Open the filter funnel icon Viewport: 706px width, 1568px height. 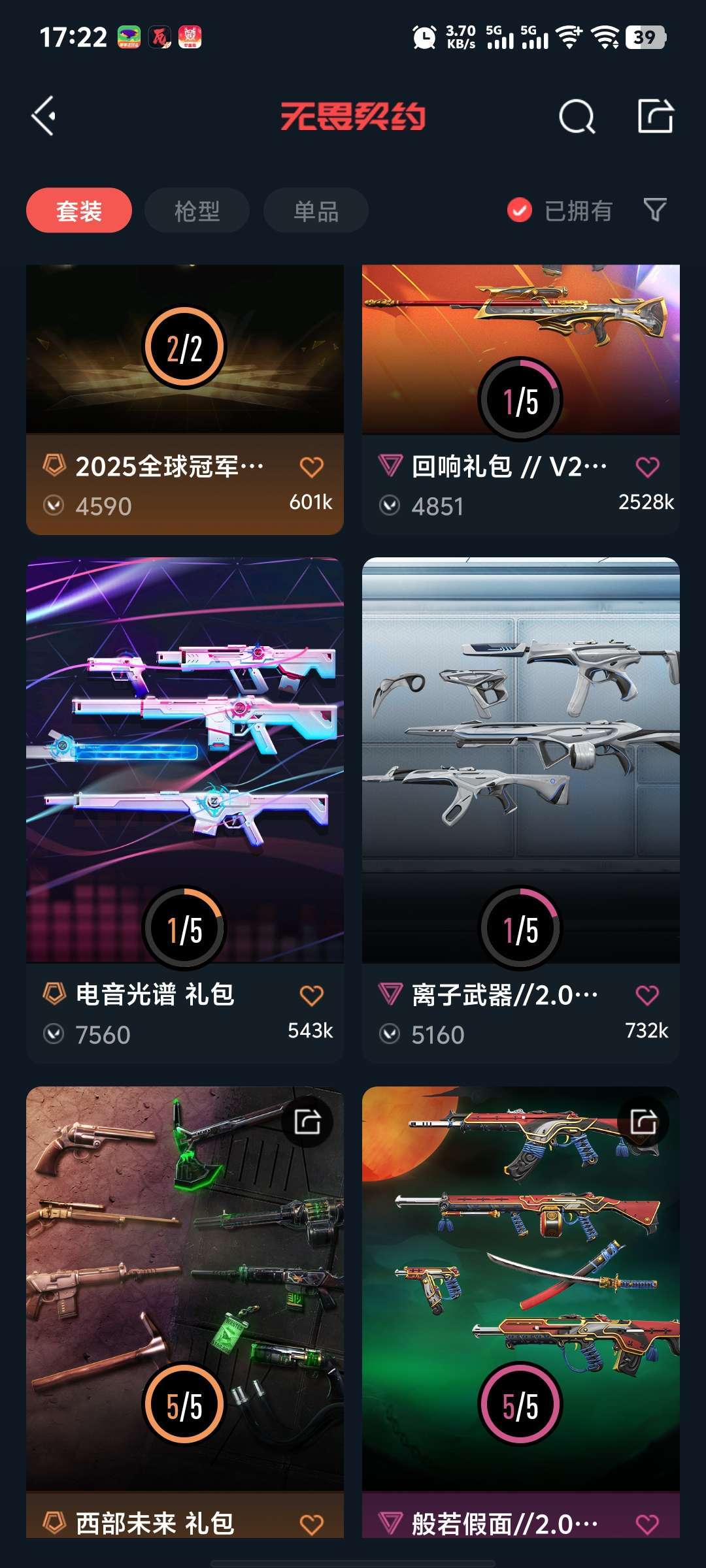coord(655,210)
